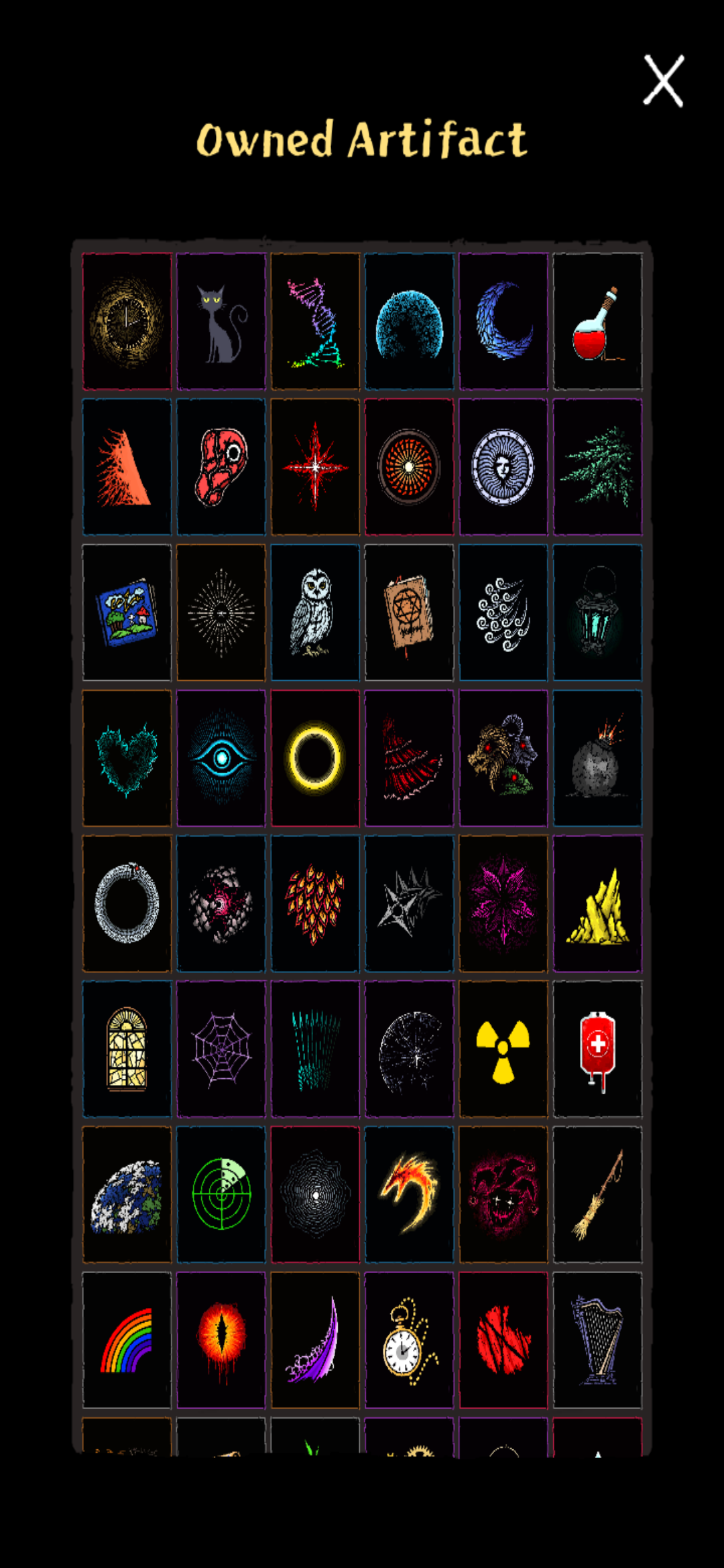Viewport: 724px width, 1568px height.
Task: View the gold pocket watch artifact
Action: [409, 1340]
